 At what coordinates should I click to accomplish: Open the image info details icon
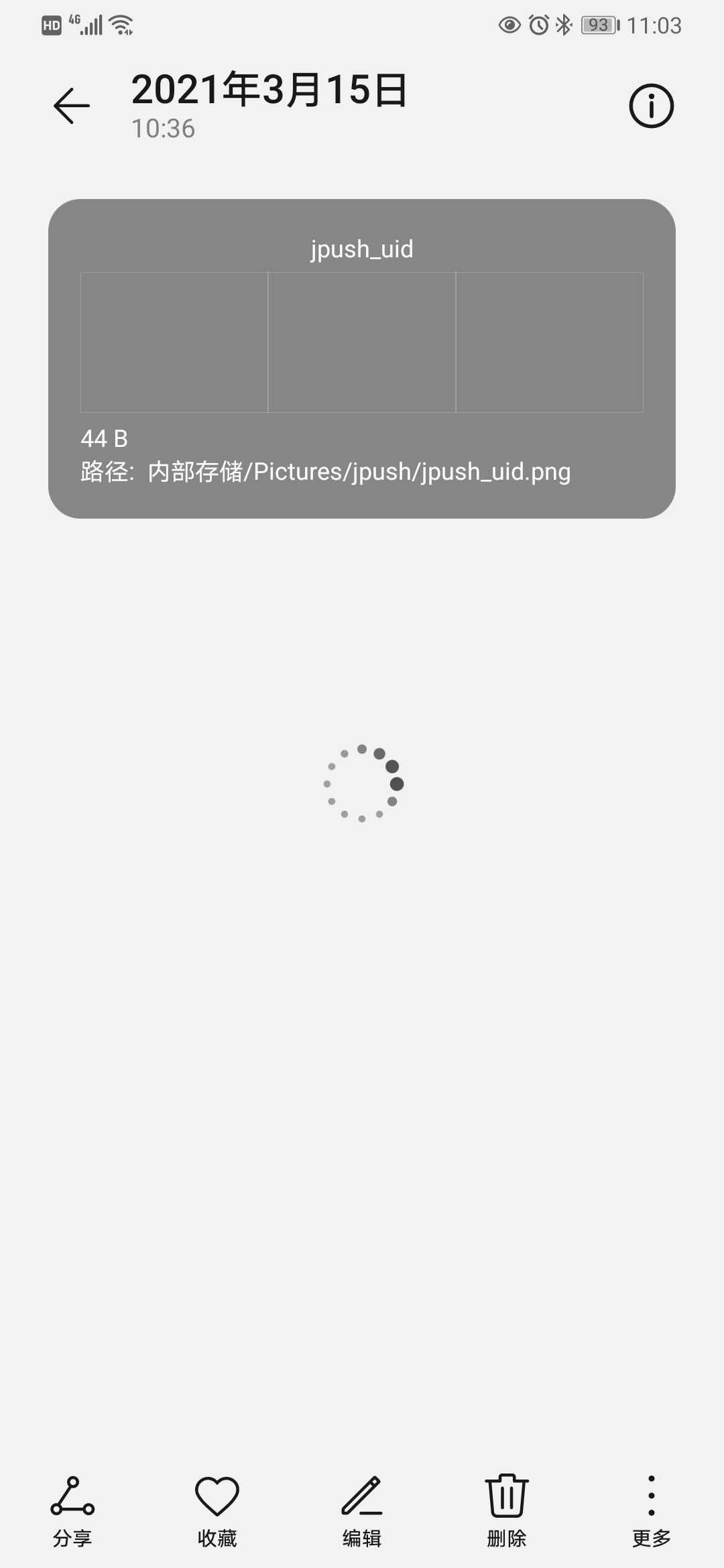651,106
